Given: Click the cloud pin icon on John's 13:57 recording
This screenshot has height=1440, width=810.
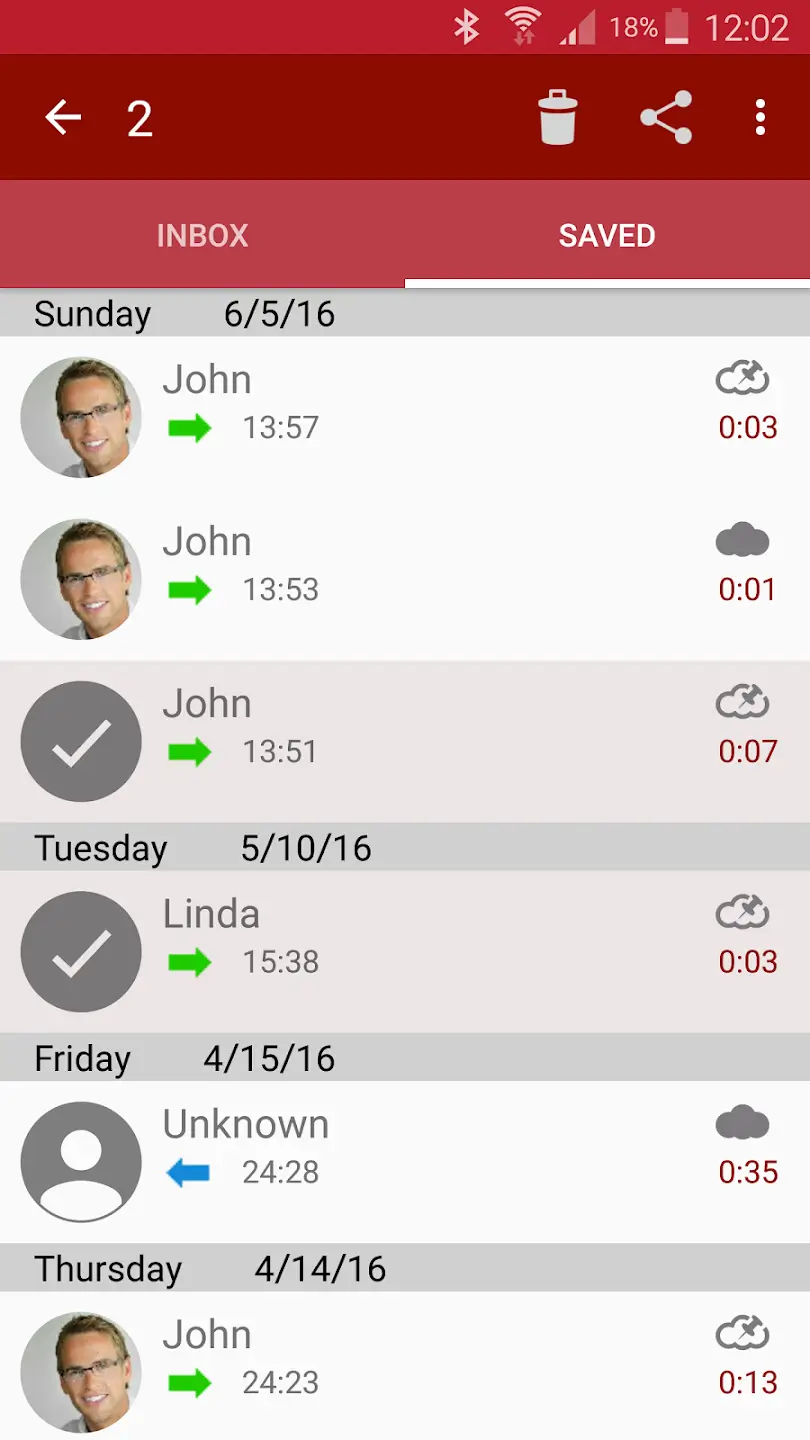Looking at the screenshot, I should 741,378.
